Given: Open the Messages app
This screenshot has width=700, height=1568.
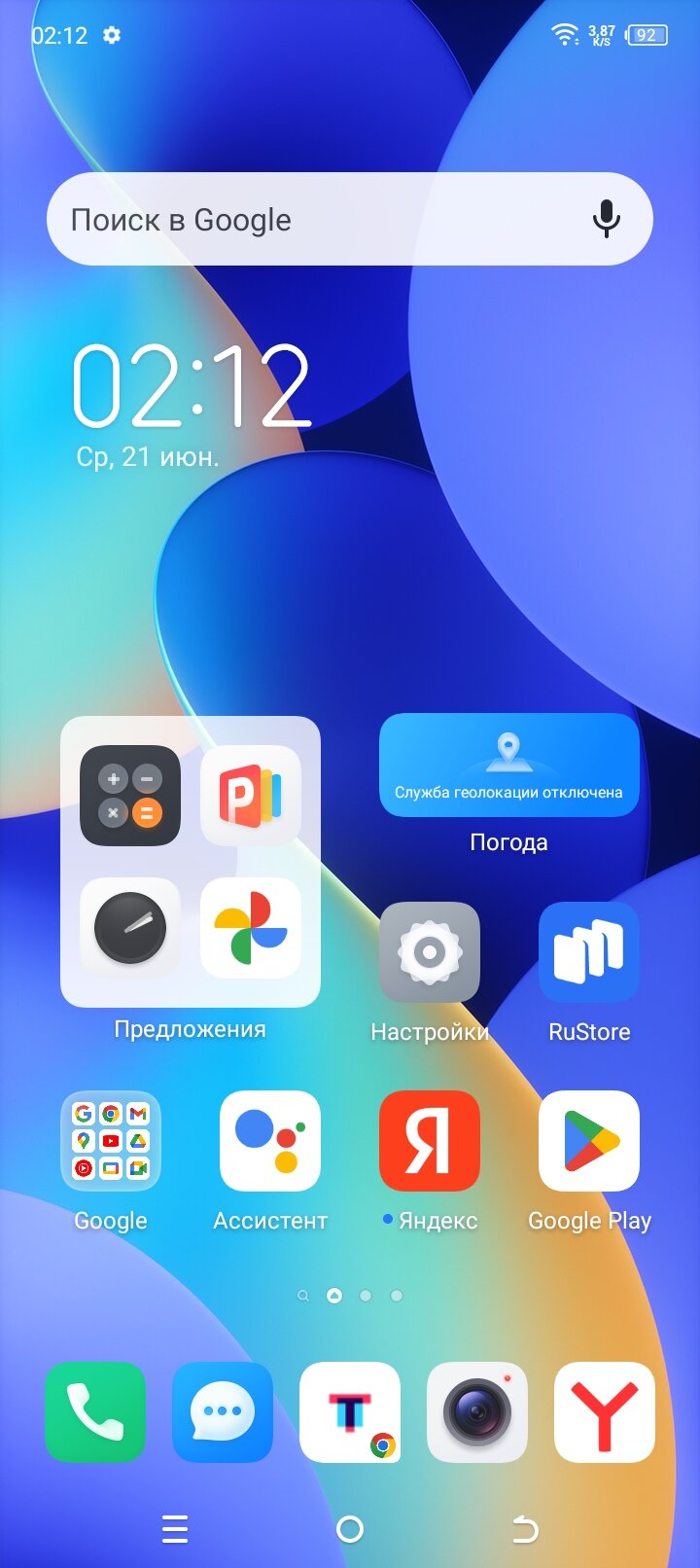Looking at the screenshot, I should [x=223, y=1411].
